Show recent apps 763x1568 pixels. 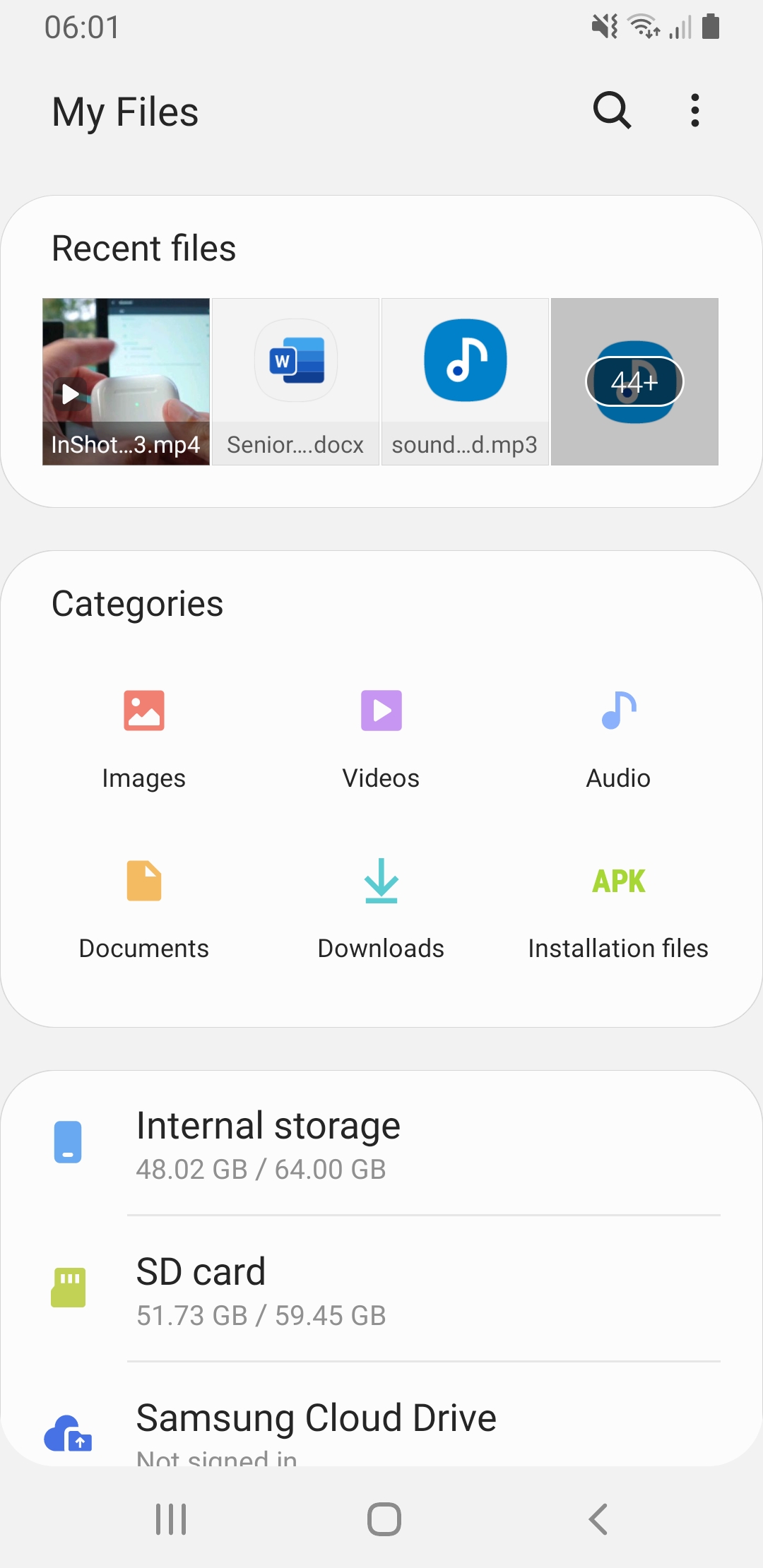click(x=171, y=1519)
